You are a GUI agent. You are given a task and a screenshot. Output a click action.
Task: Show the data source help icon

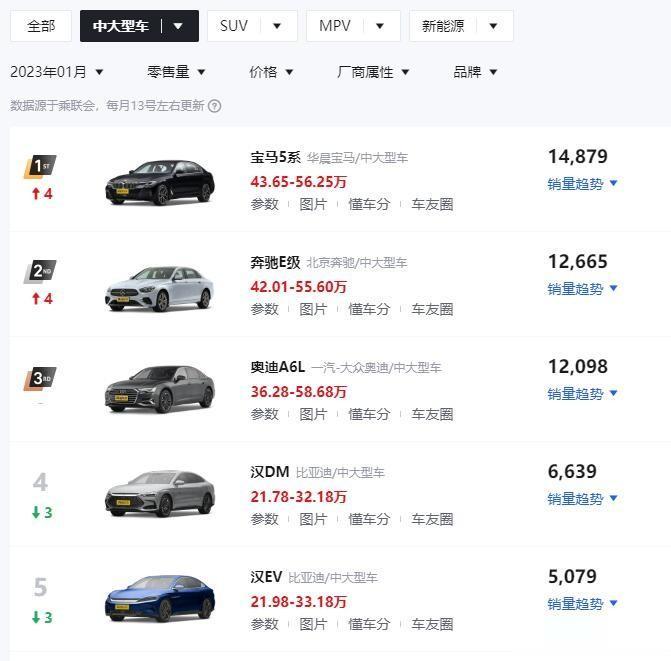(x=214, y=106)
